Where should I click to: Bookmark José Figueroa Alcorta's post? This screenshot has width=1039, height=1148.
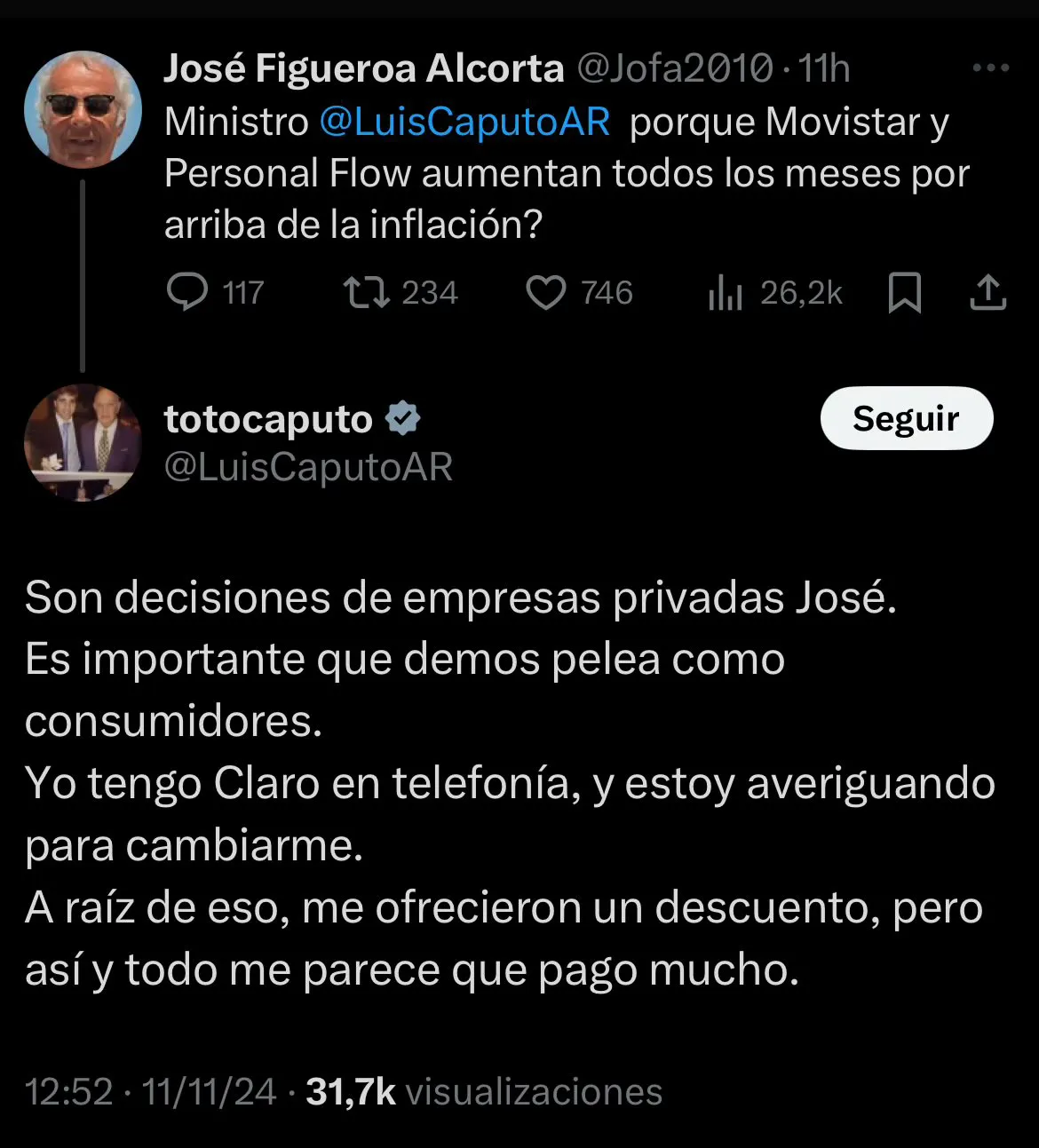904,292
